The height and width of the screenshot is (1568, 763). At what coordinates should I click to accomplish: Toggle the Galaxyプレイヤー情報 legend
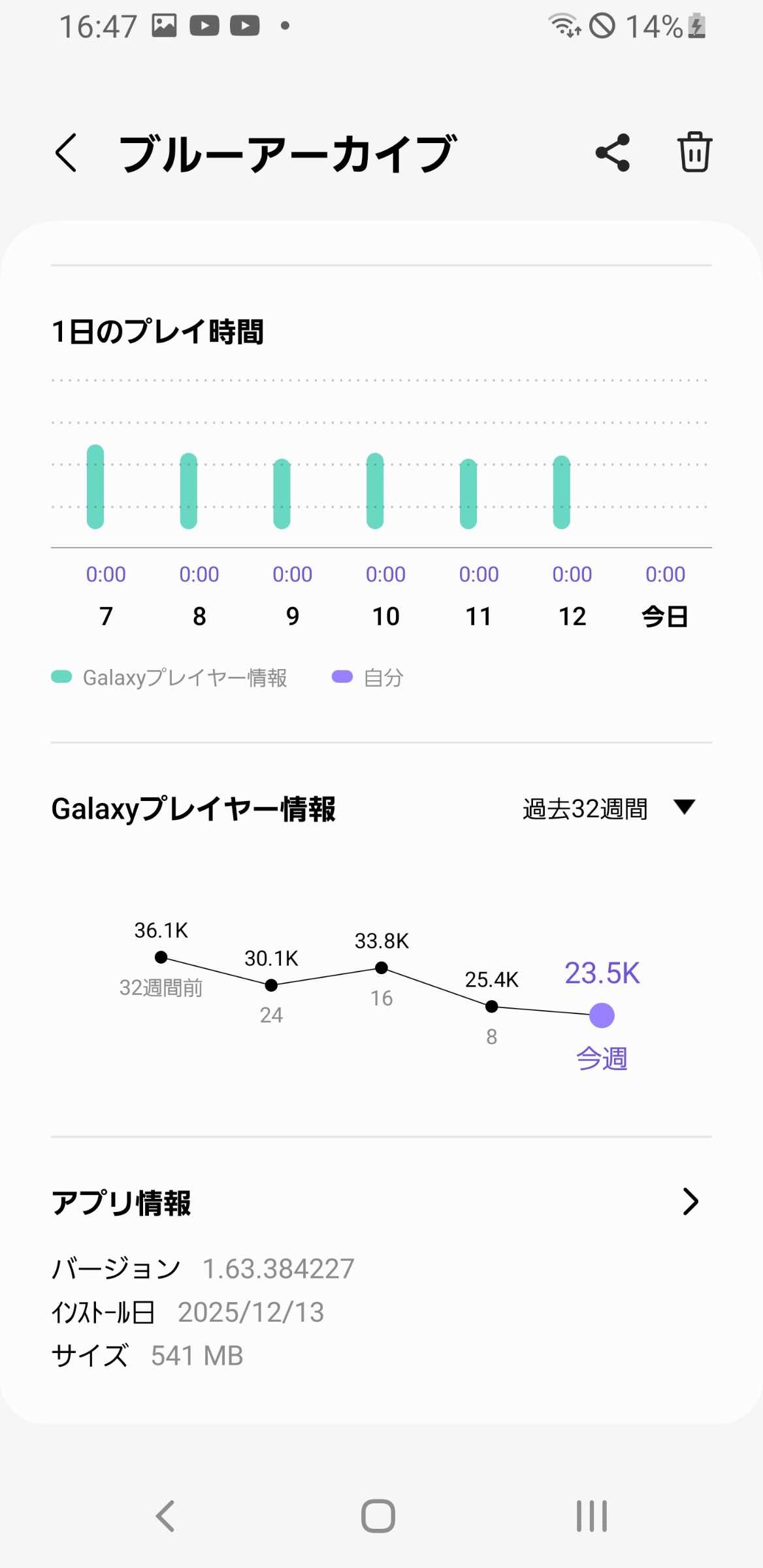point(172,678)
